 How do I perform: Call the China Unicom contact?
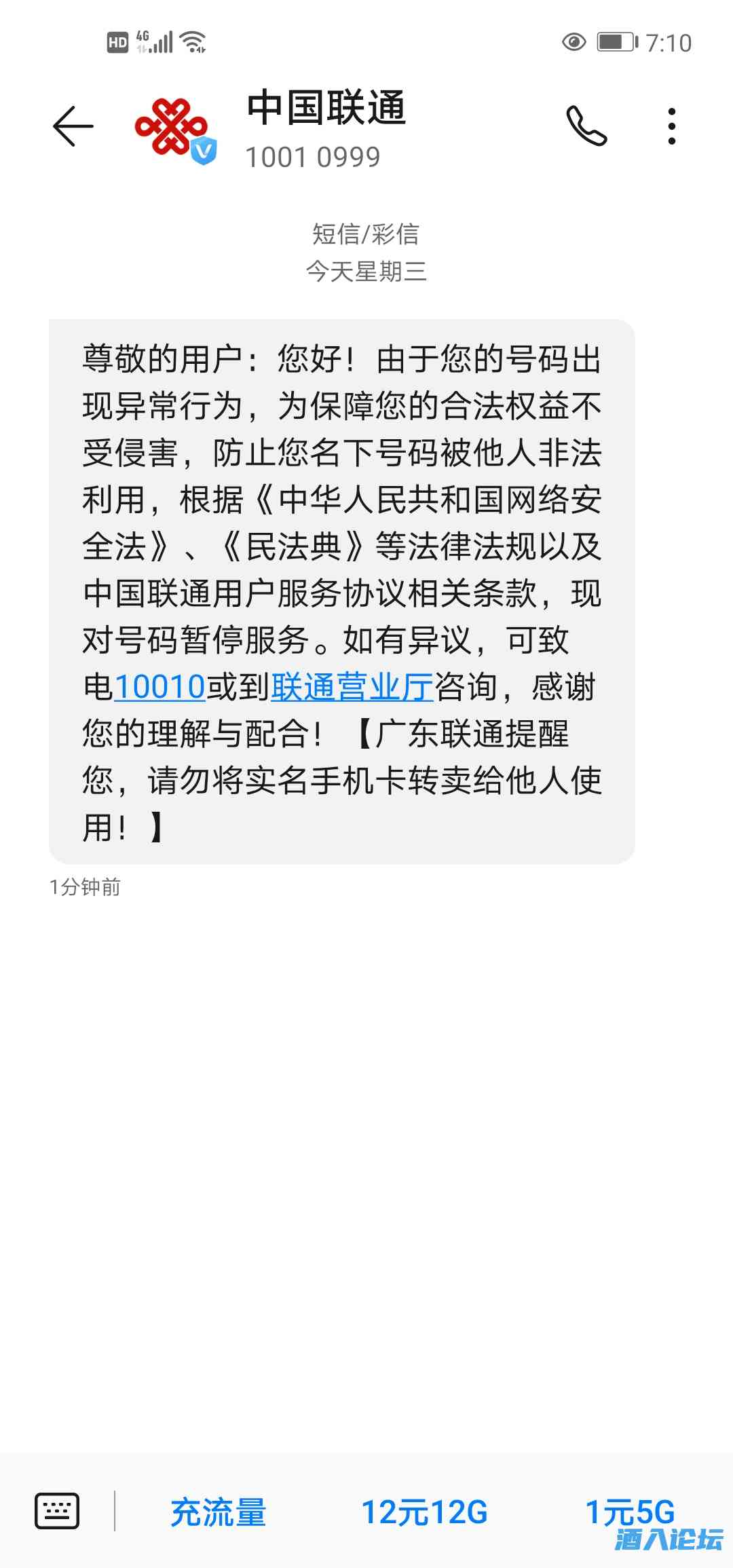[x=586, y=126]
